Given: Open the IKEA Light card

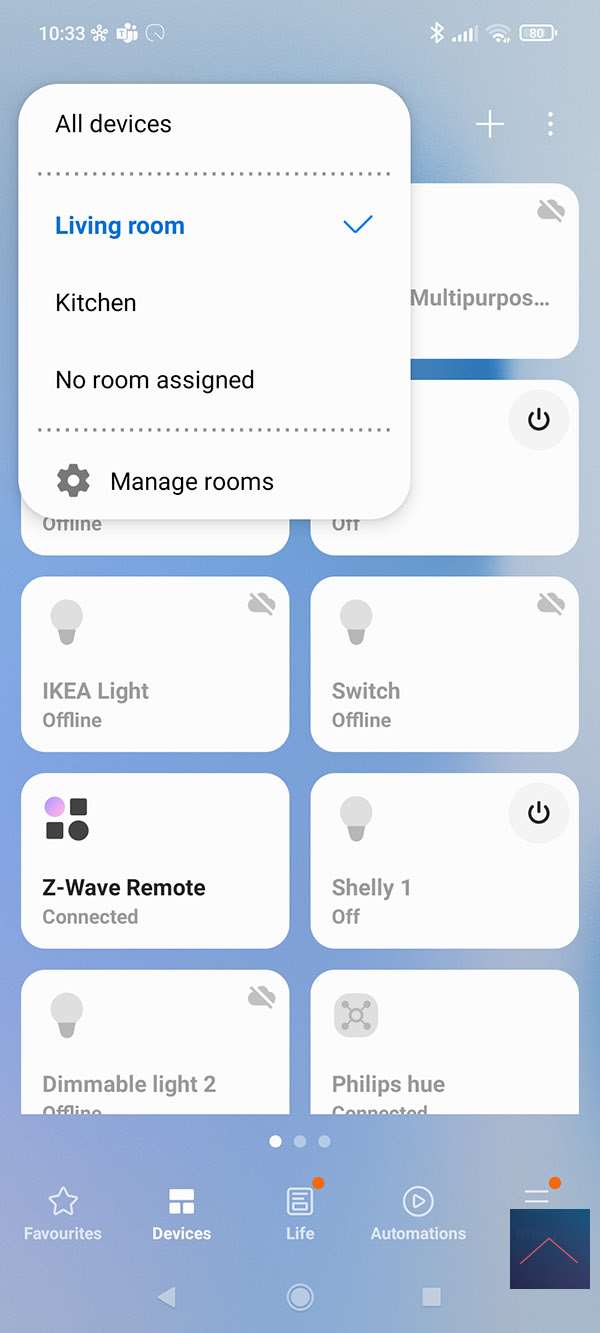Looking at the screenshot, I should click(155, 664).
